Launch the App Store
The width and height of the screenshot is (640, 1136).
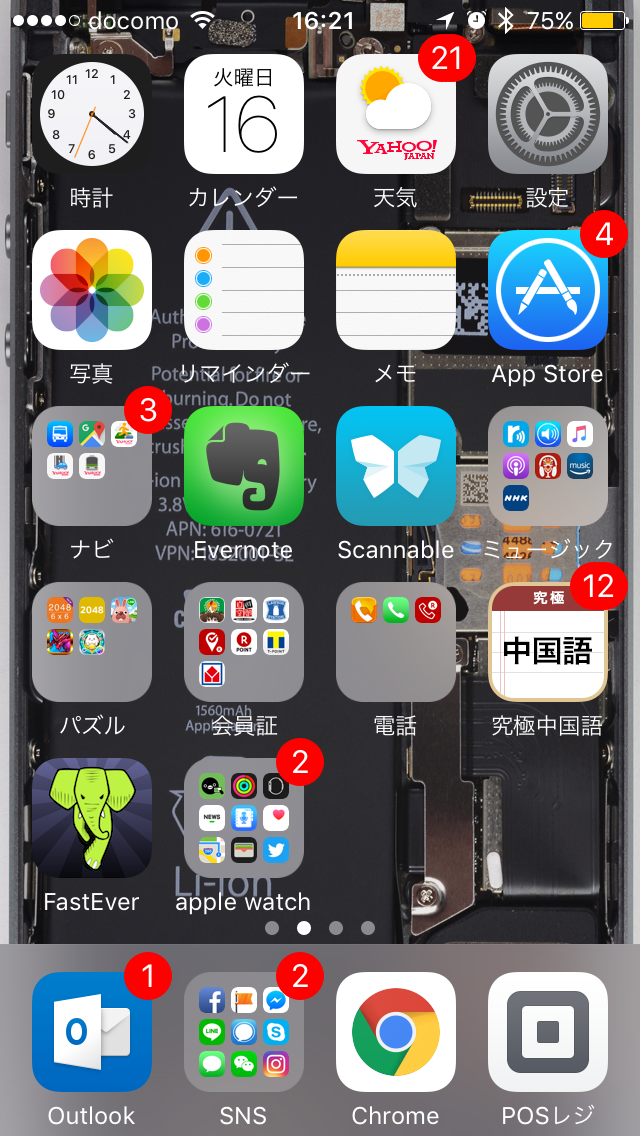click(x=548, y=290)
